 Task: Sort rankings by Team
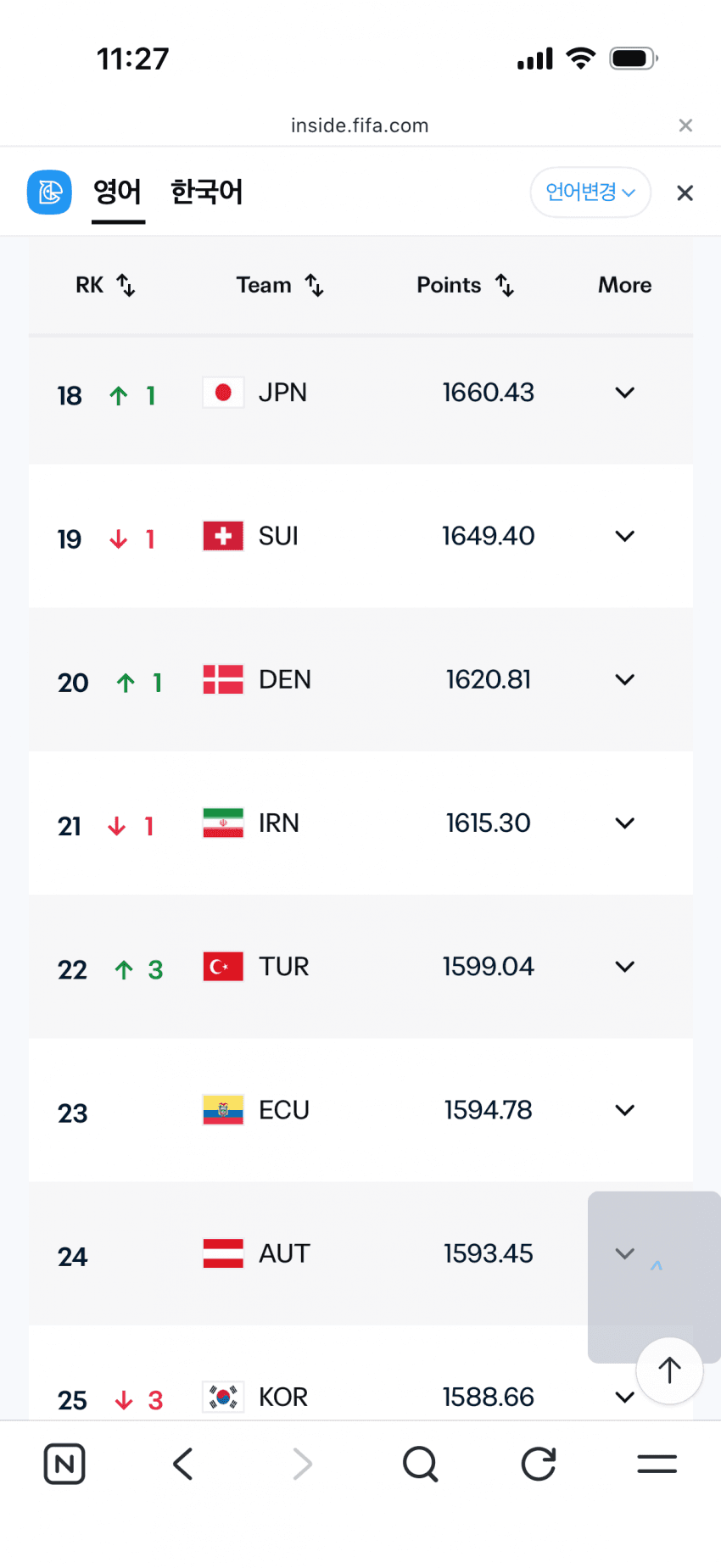click(279, 285)
